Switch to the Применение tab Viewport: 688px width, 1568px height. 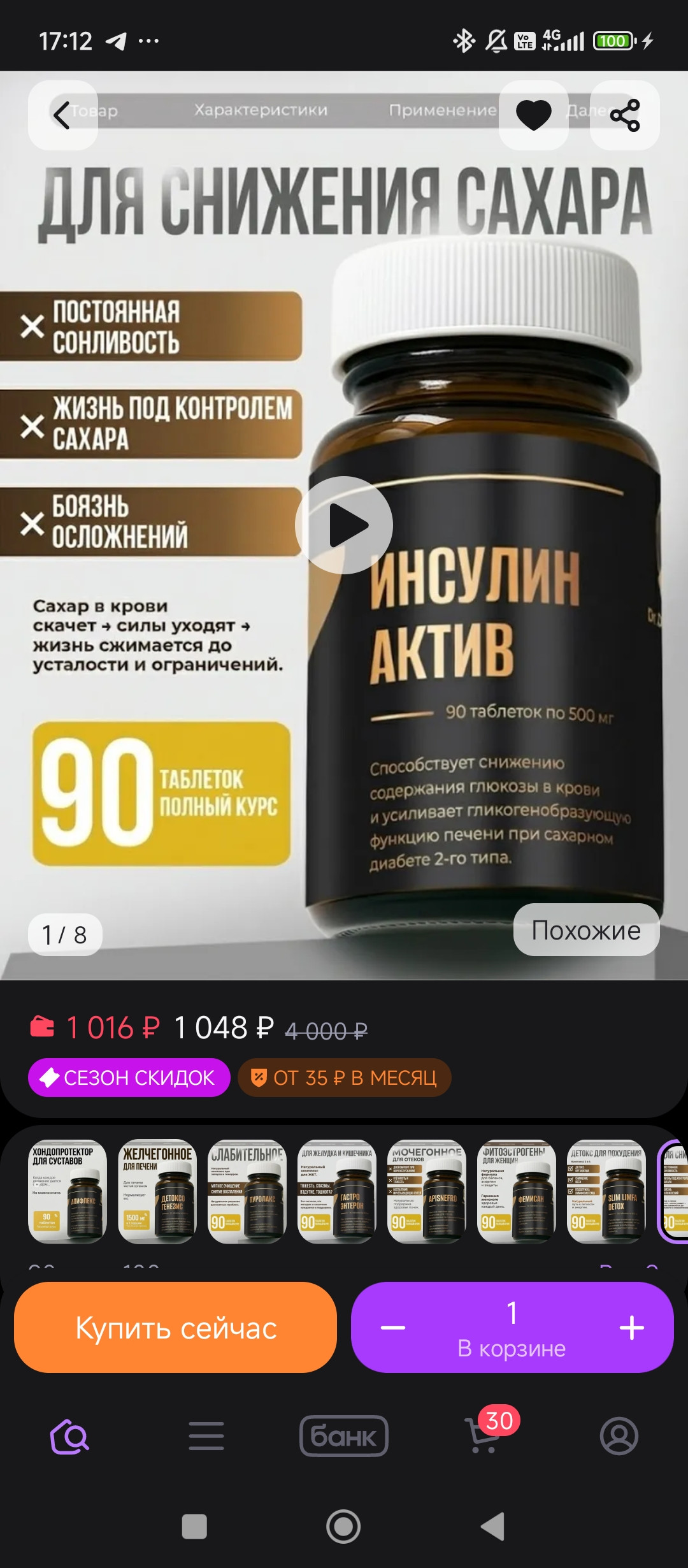[442, 110]
